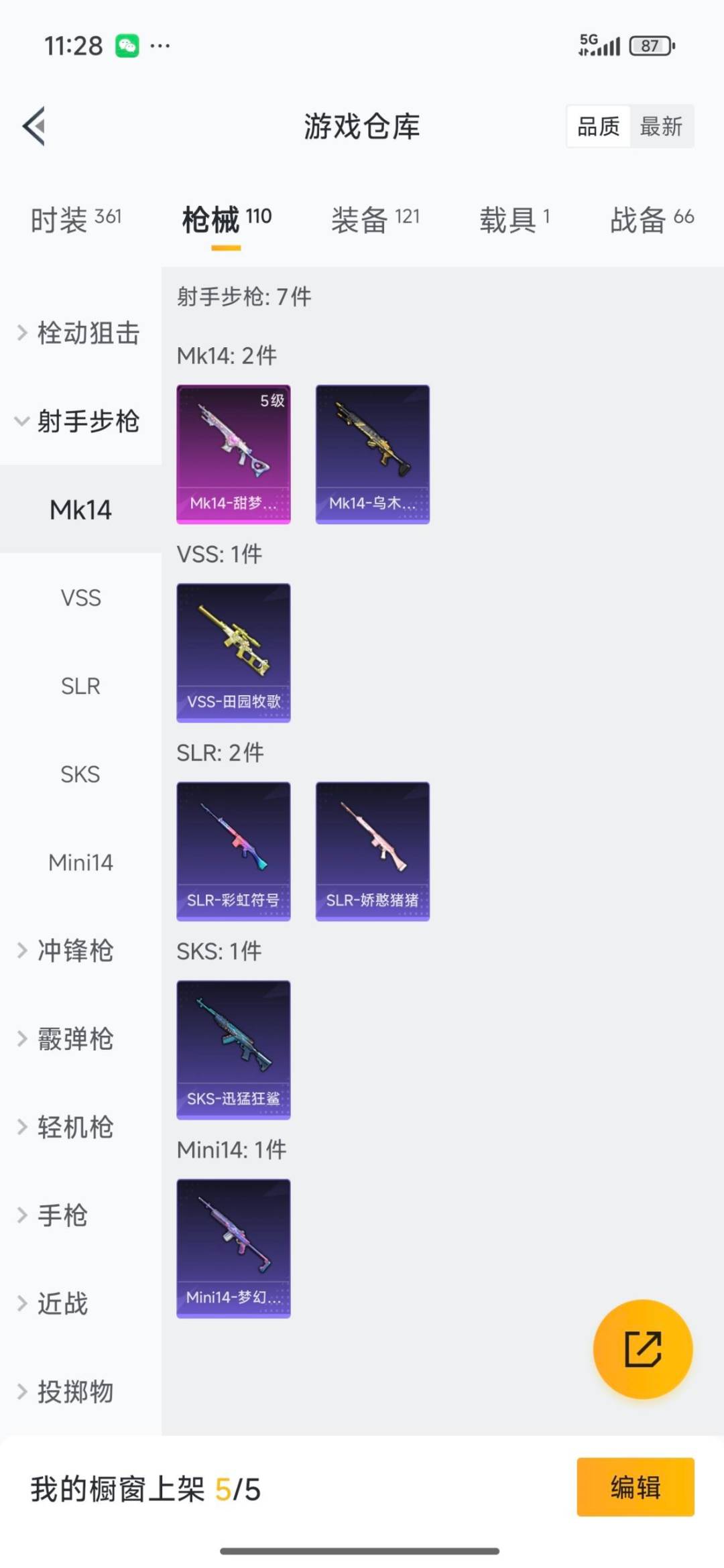View the VSS-田园牧歌 skin
The width and height of the screenshot is (724, 1568).
(x=233, y=652)
